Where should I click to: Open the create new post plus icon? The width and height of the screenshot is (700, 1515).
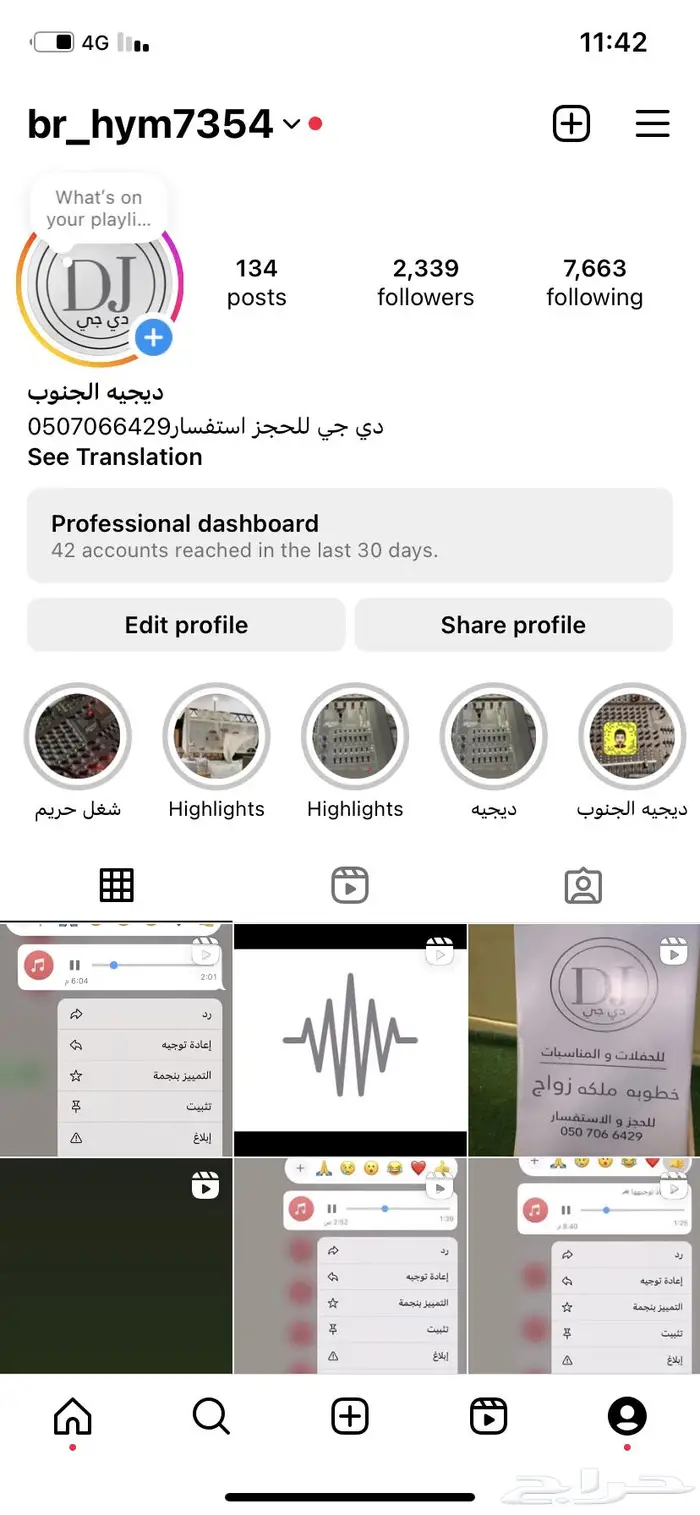(x=571, y=123)
